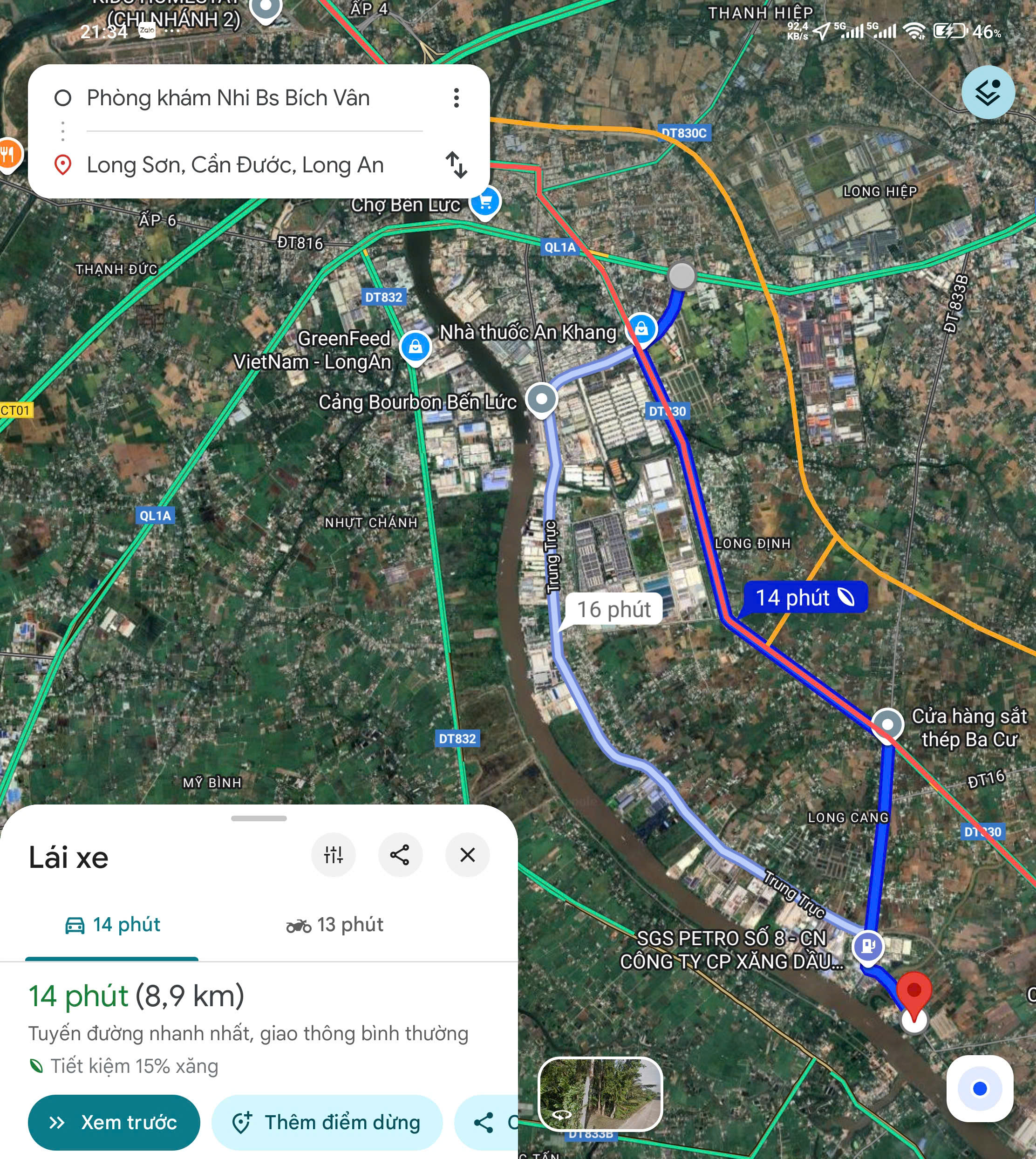Swap start and destination points
Viewport: 1036px width, 1159px height.
pos(456,165)
